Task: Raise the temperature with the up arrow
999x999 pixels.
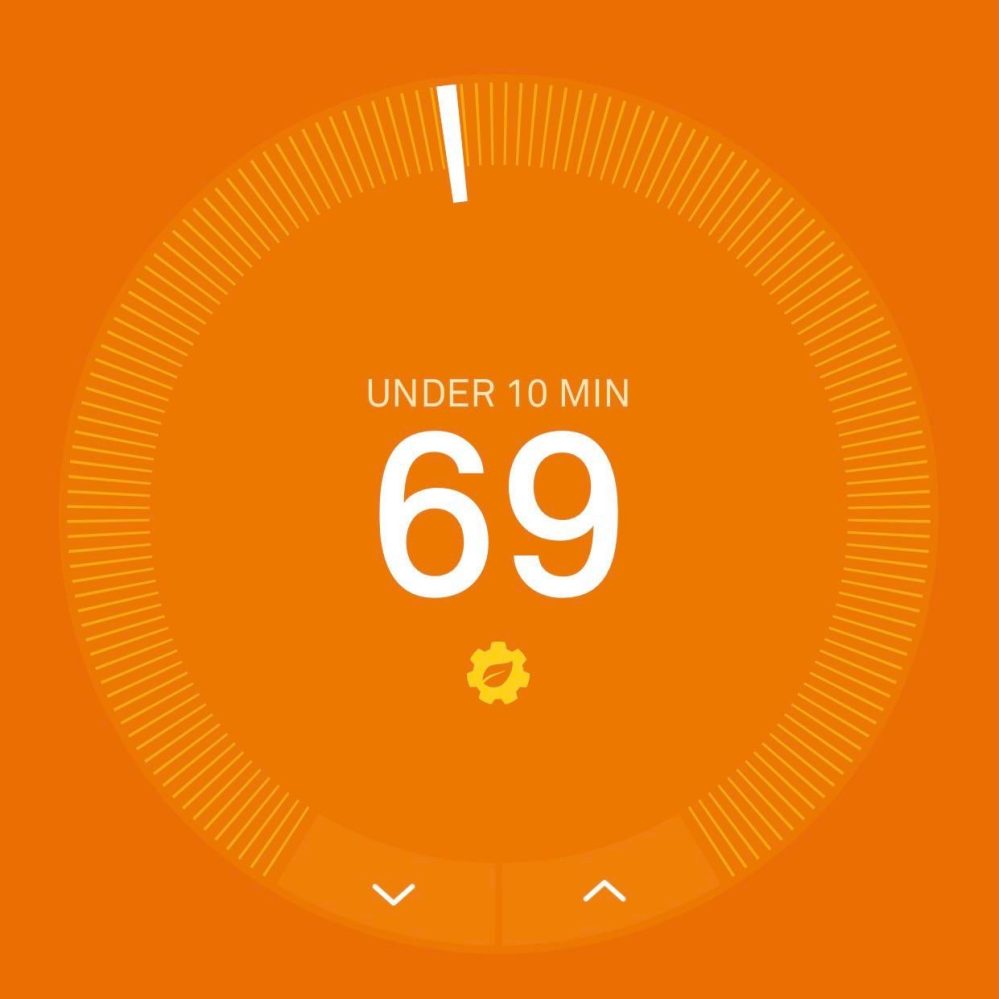Action: 604,890
